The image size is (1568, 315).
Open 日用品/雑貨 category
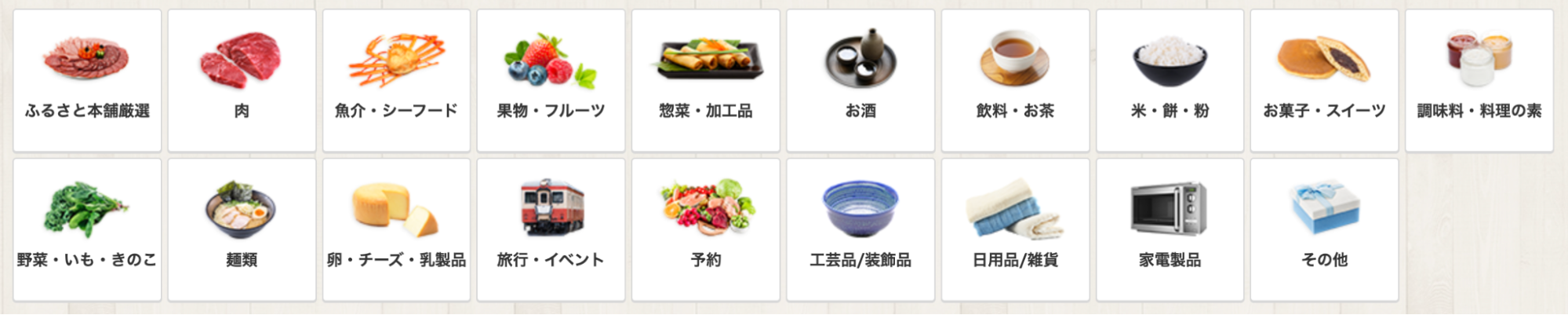coord(1015,230)
